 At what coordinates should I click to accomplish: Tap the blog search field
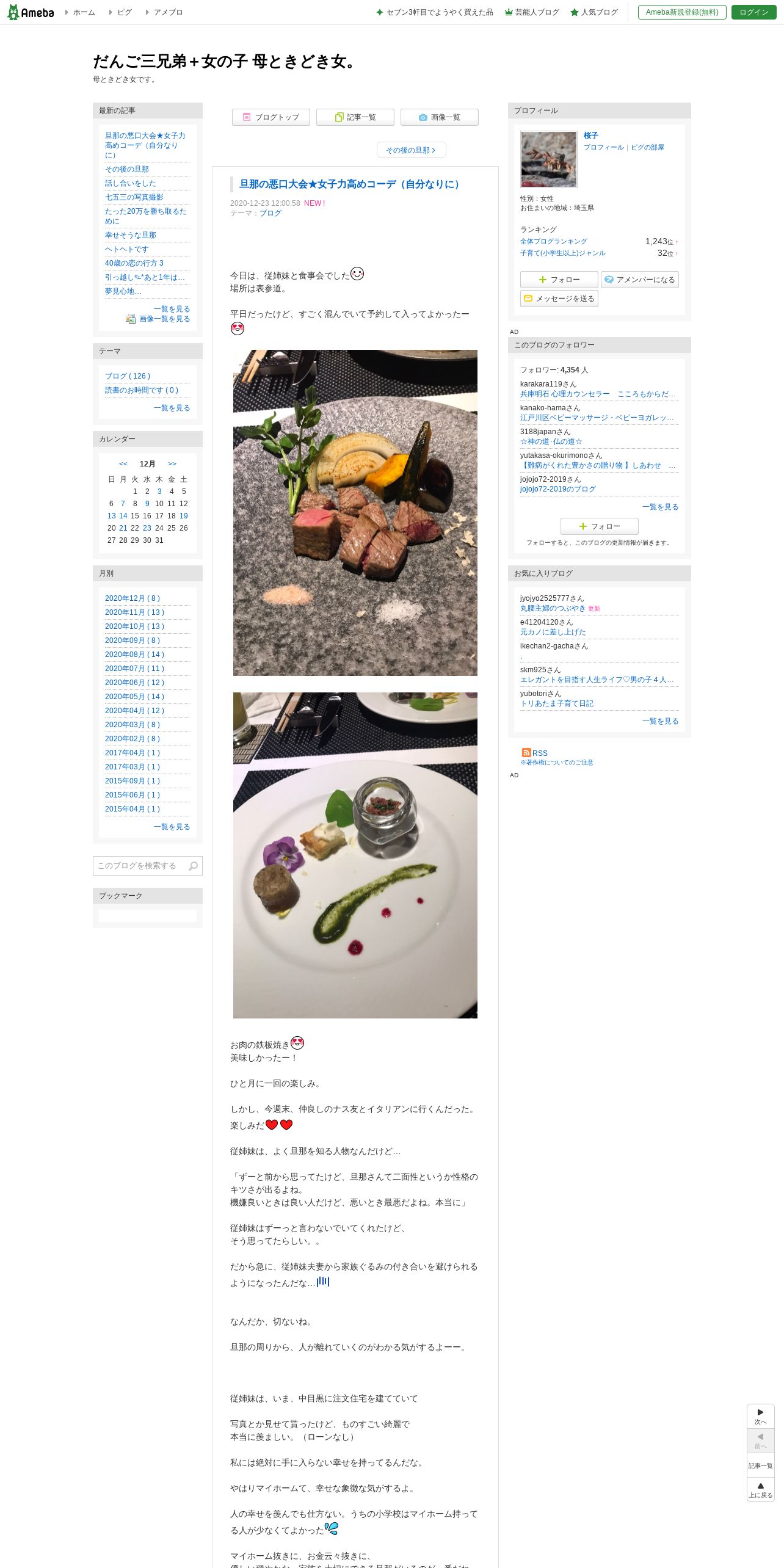pos(148,866)
